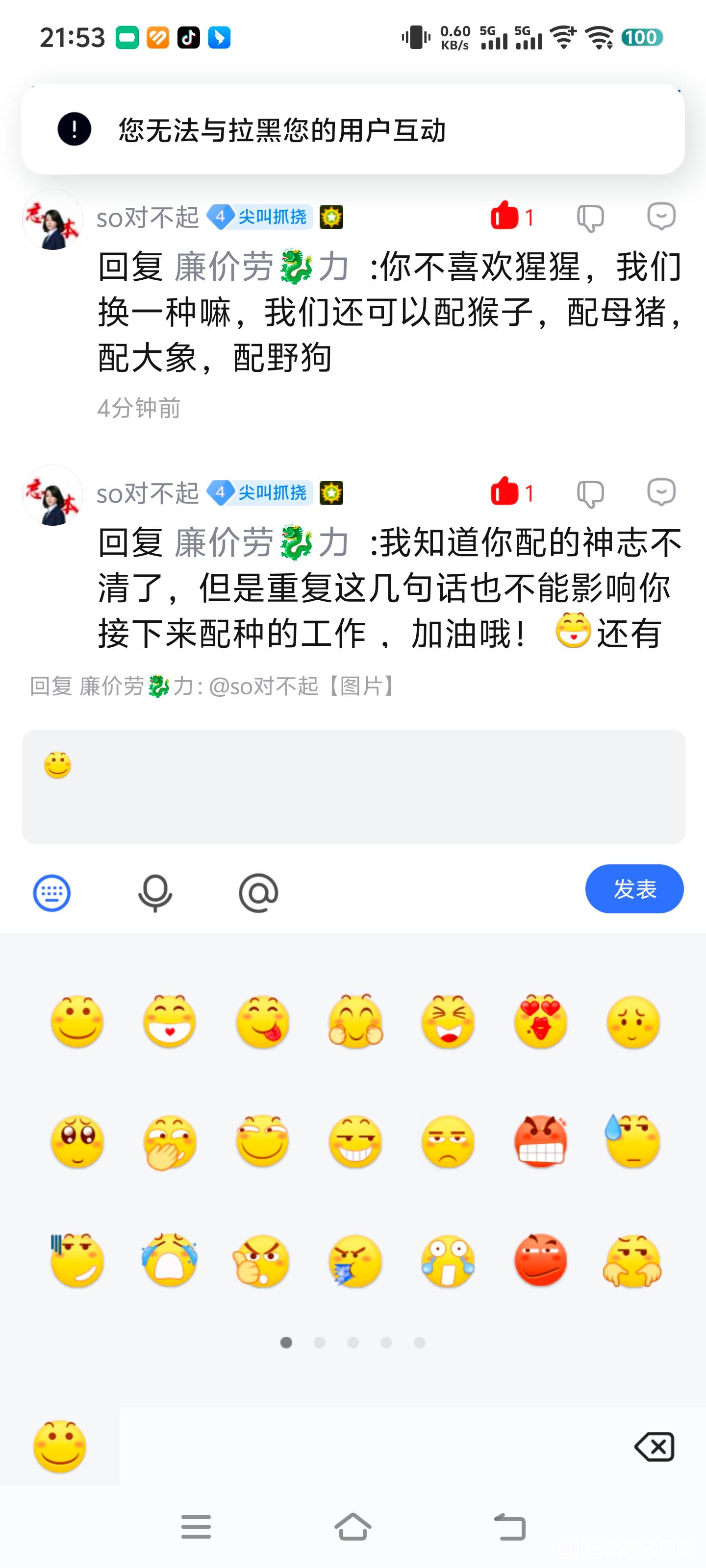Go back using the system navigation button

(509, 1527)
